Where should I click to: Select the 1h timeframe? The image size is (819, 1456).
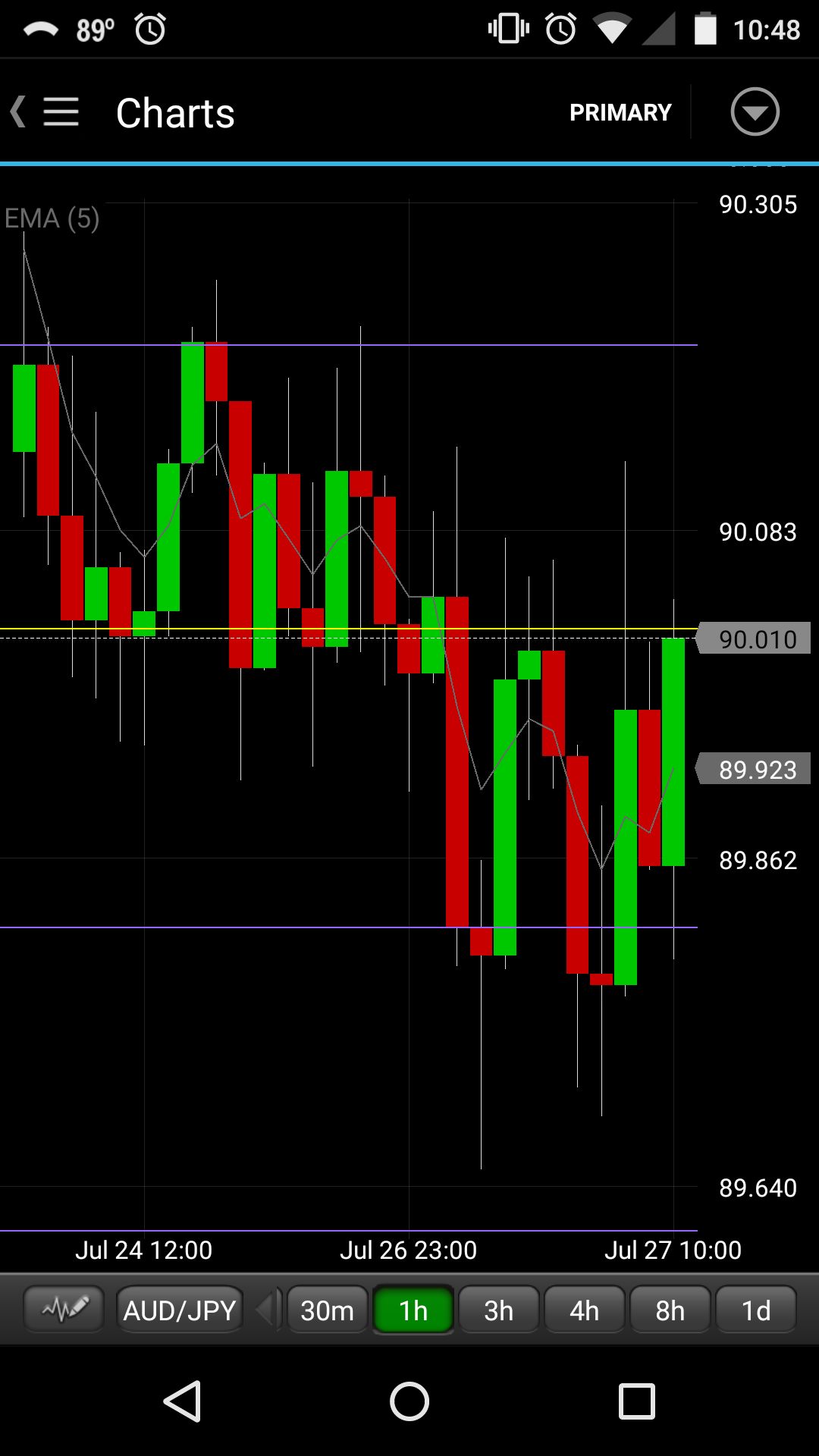413,1310
